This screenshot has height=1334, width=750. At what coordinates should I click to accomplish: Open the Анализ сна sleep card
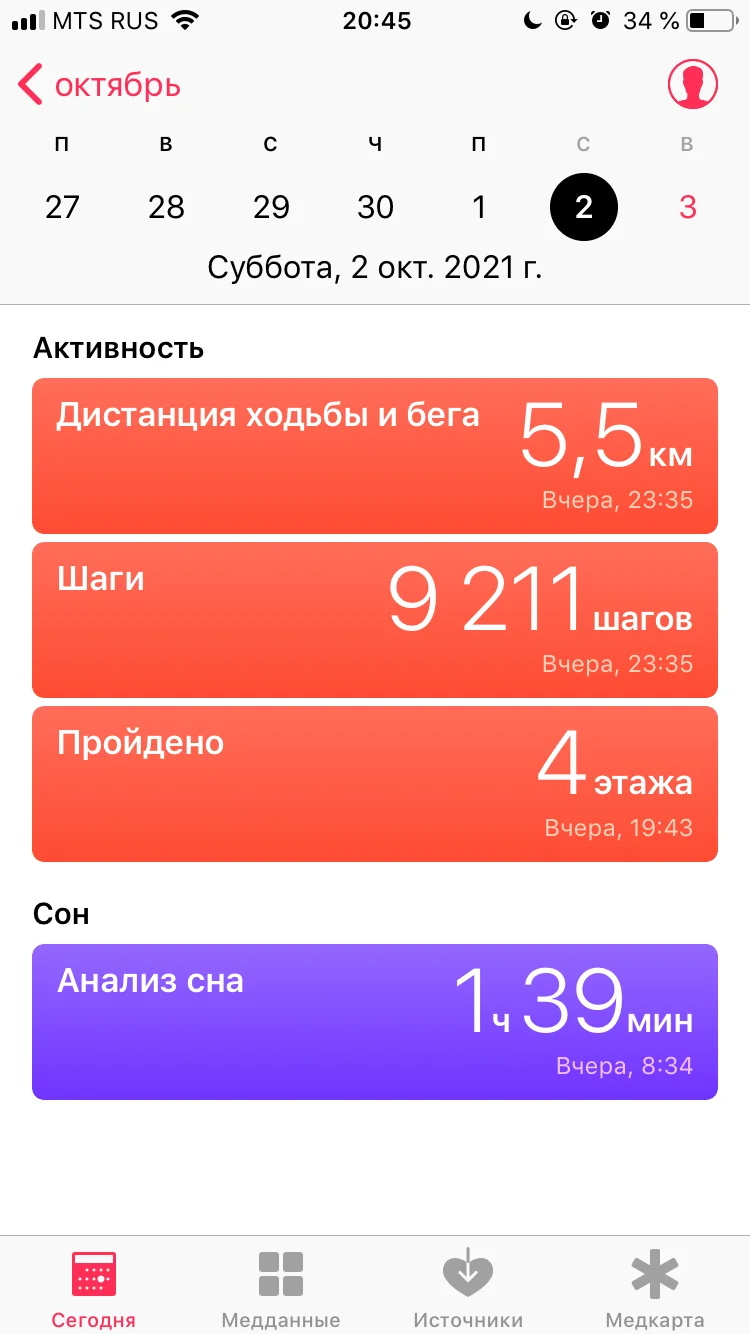(375, 1022)
